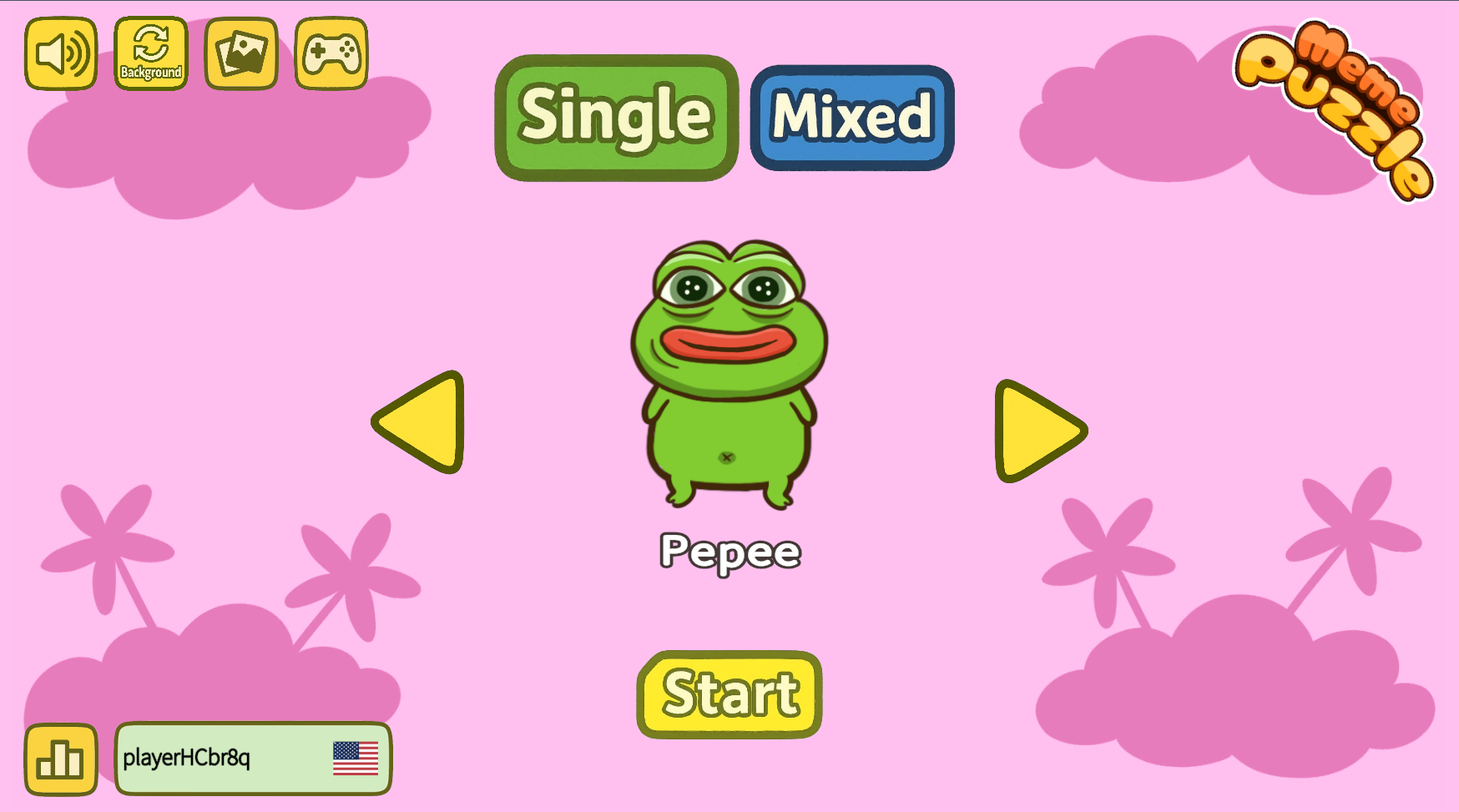The width and height of the screenshot is (1459, 812).
Task: Switch to Mixed mode
Action: pos(852,118)
